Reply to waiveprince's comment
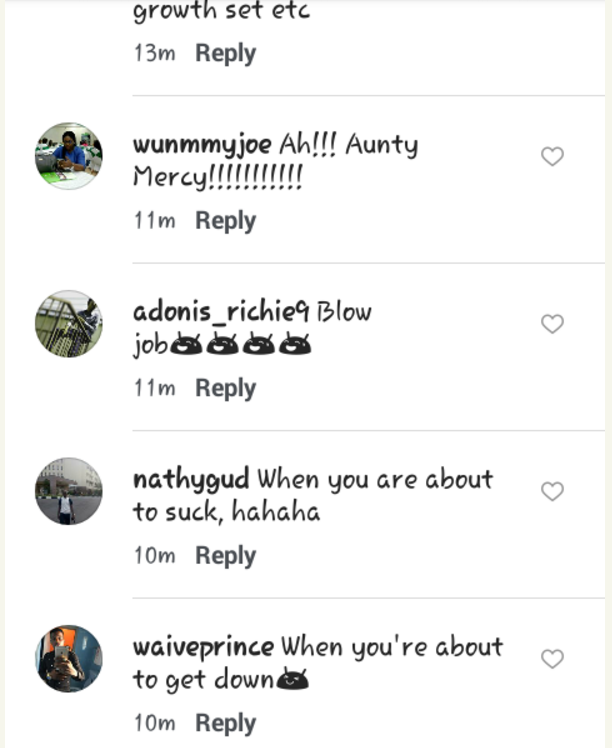This screenshot has width=612, height=748. pyautogui.click(x=225, y=723)
